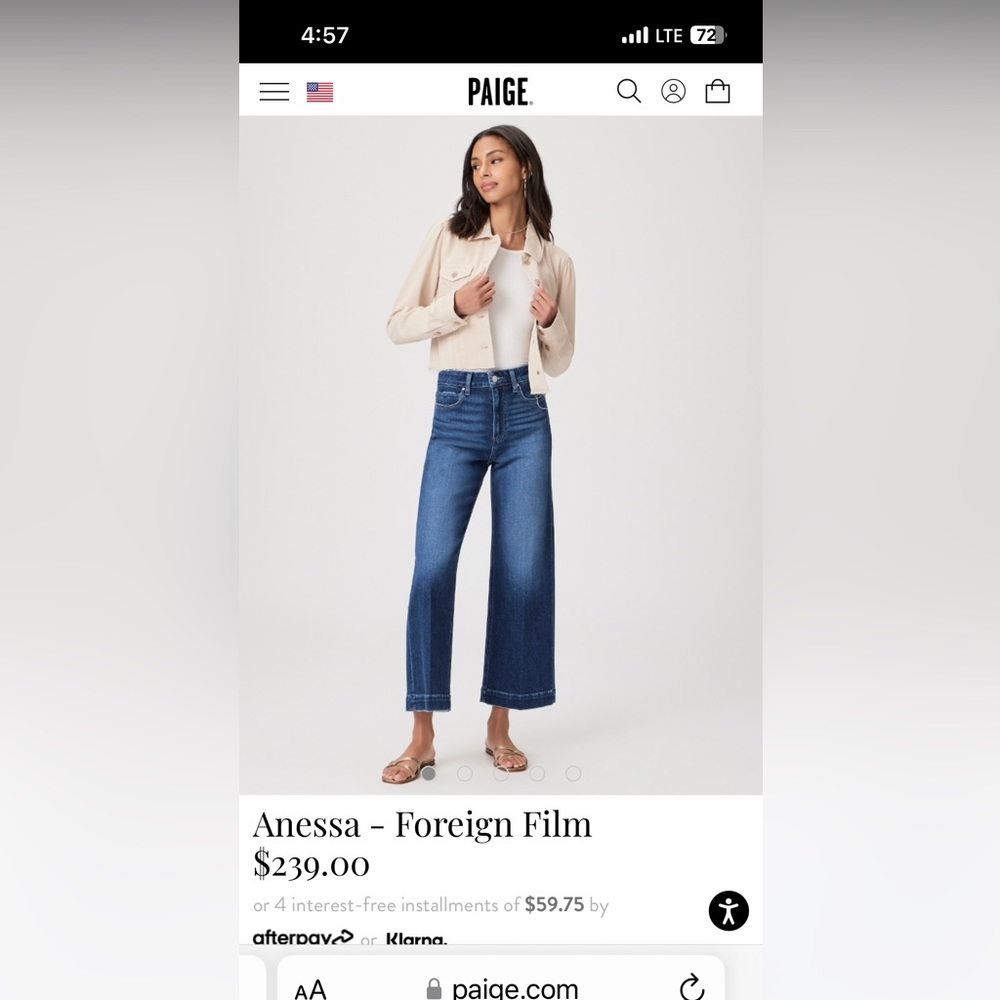Change country via US flag icon

point(320,92)
